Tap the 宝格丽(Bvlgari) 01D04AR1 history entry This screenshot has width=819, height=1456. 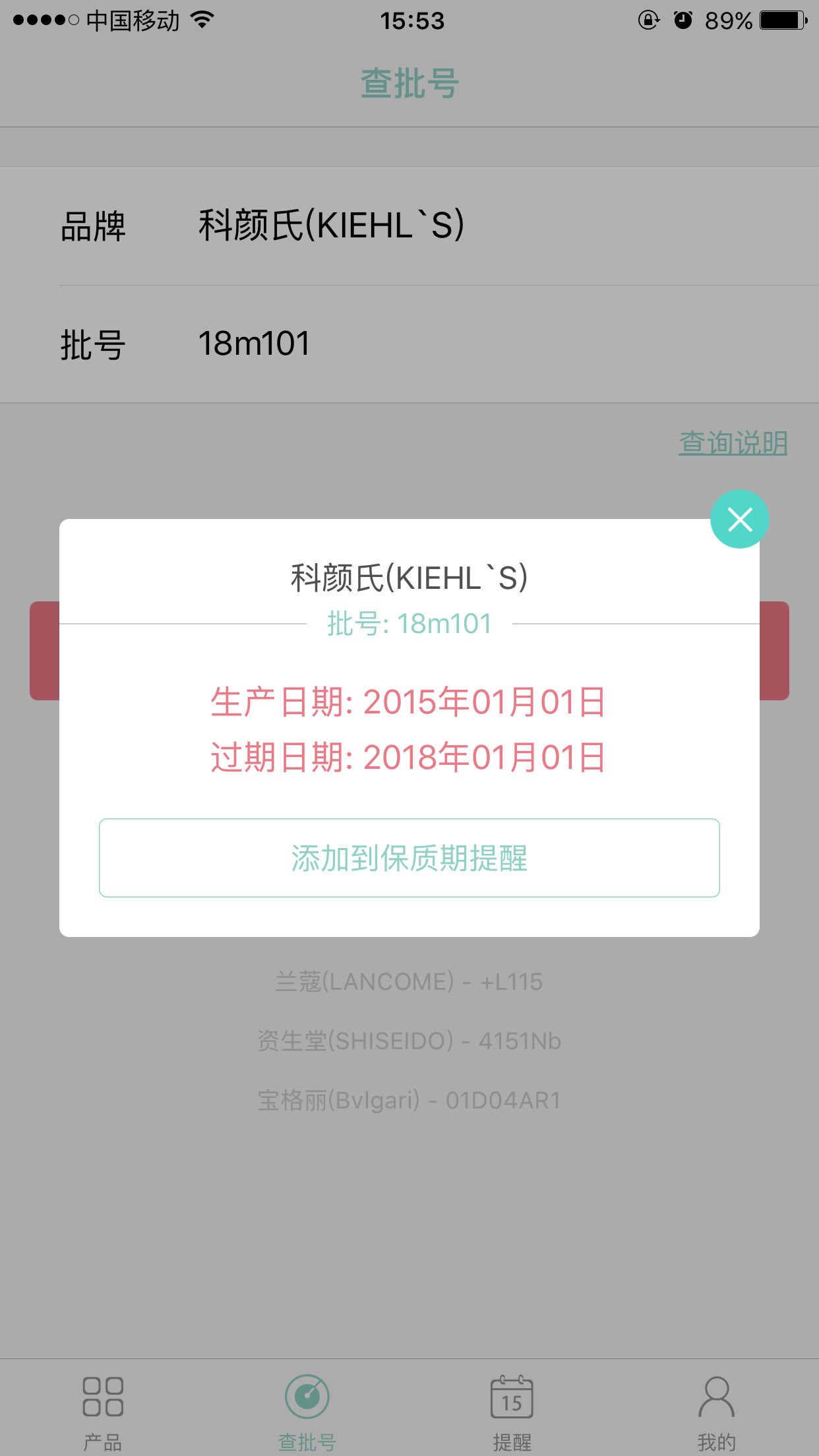click(x=409, y=1101)
